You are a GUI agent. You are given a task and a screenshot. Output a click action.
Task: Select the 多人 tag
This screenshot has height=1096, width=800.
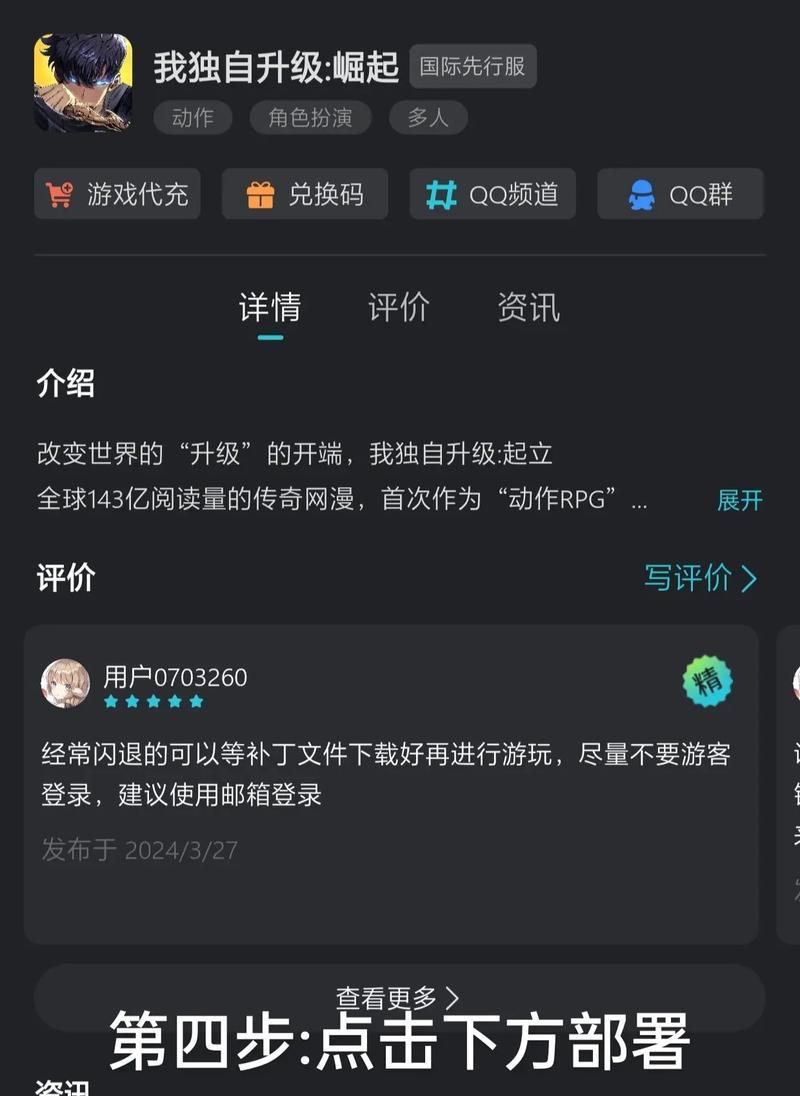pyautogui.click(x=428, y=118)
